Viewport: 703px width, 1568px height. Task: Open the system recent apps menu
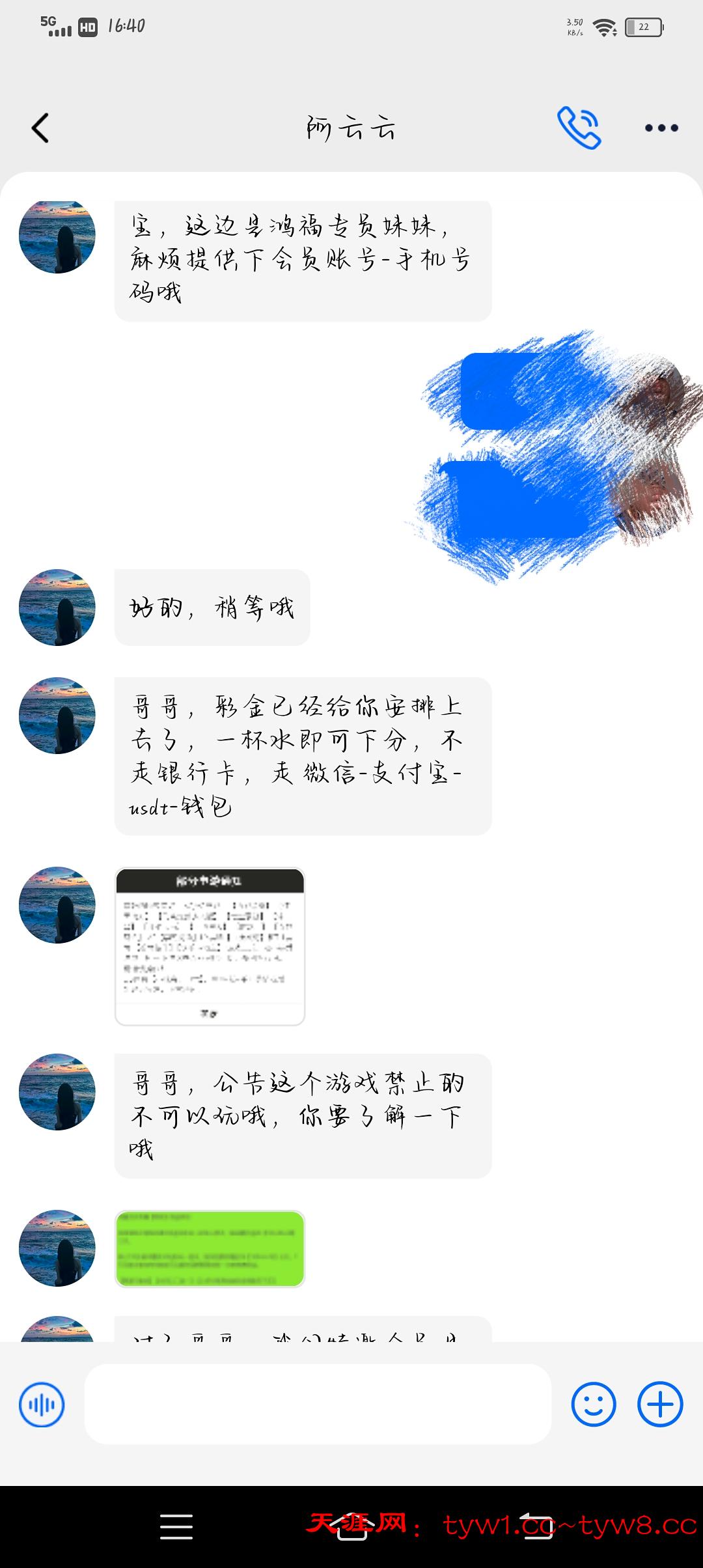pyautogui.click(x=176, y=1526)
